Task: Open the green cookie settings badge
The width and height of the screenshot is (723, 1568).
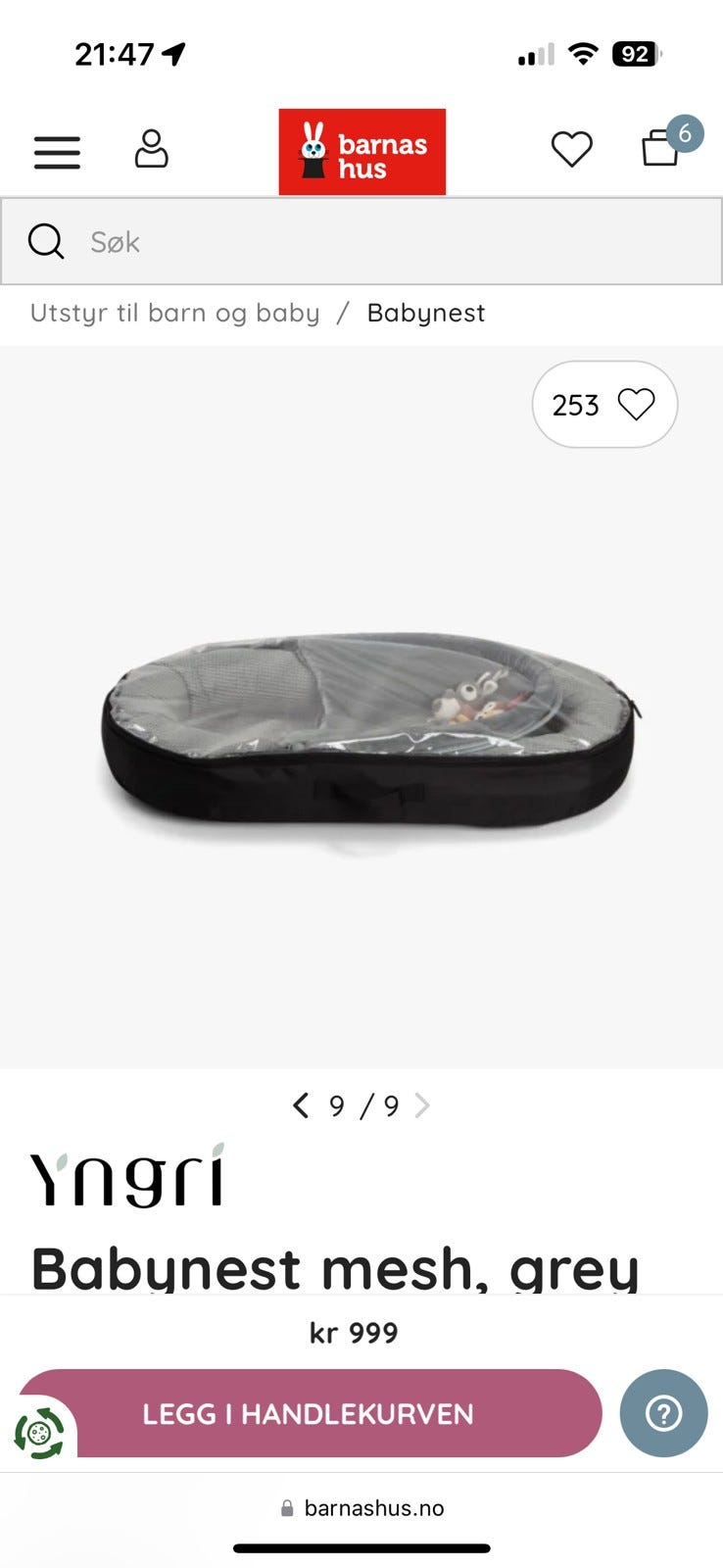Action: [x=39, y=1433]
